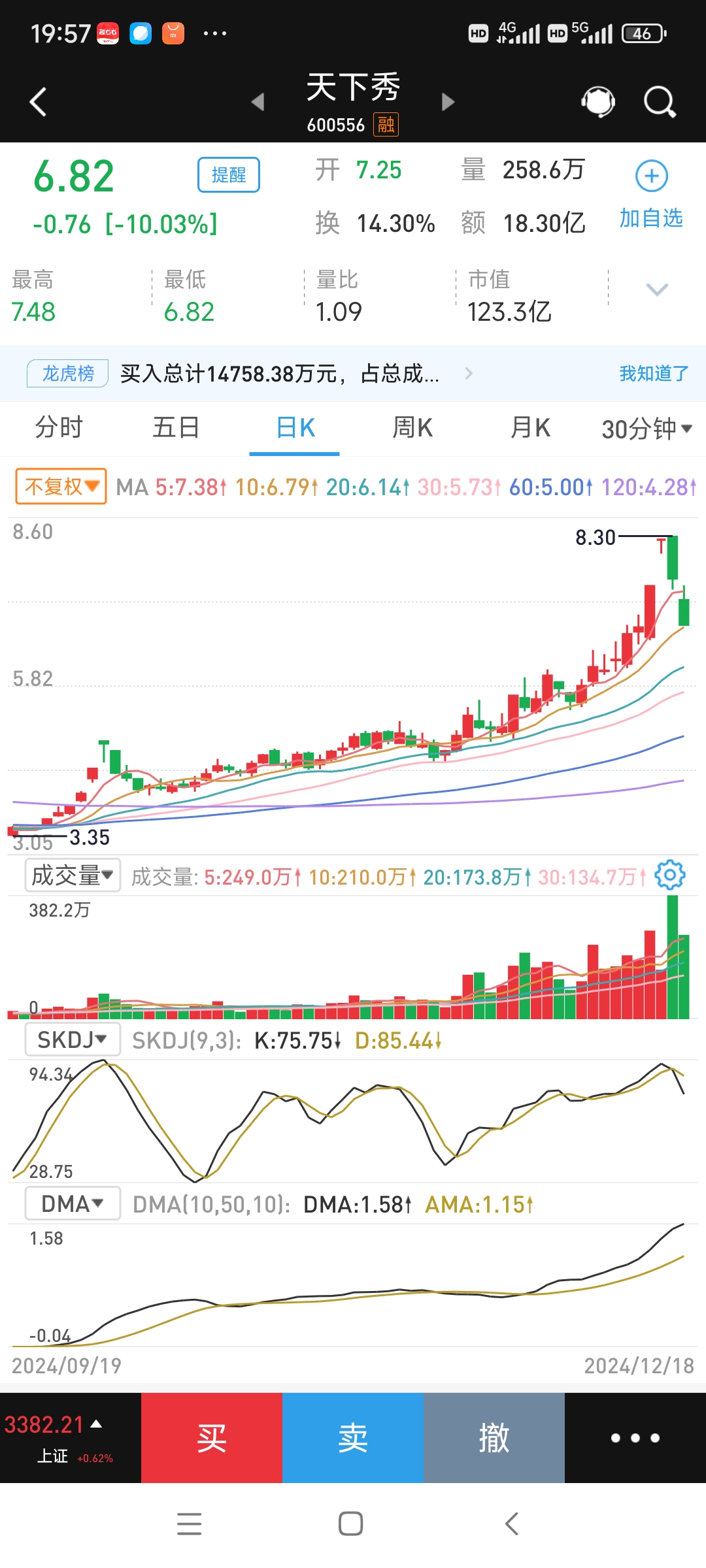Screen dimensions: 706x1568
Task: Tap the back arrow to leave stock page
Action: tap(37, 101)
